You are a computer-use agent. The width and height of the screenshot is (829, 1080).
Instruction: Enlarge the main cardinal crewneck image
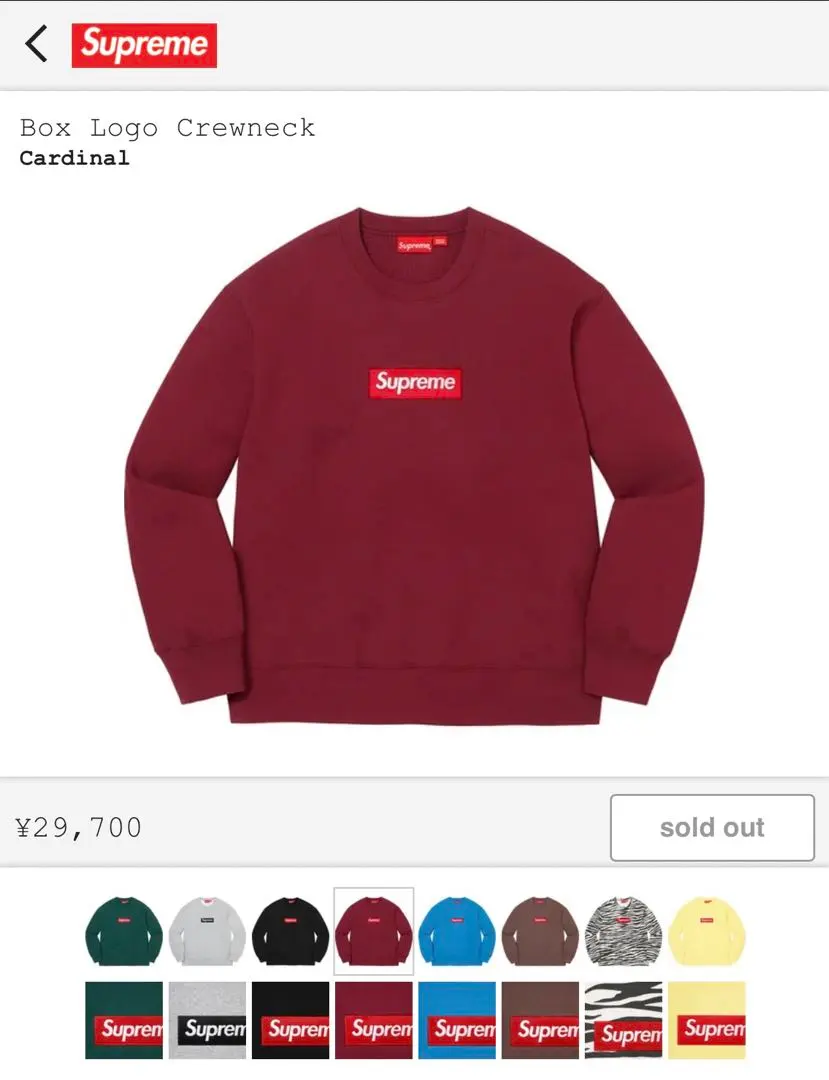point(414,465)
